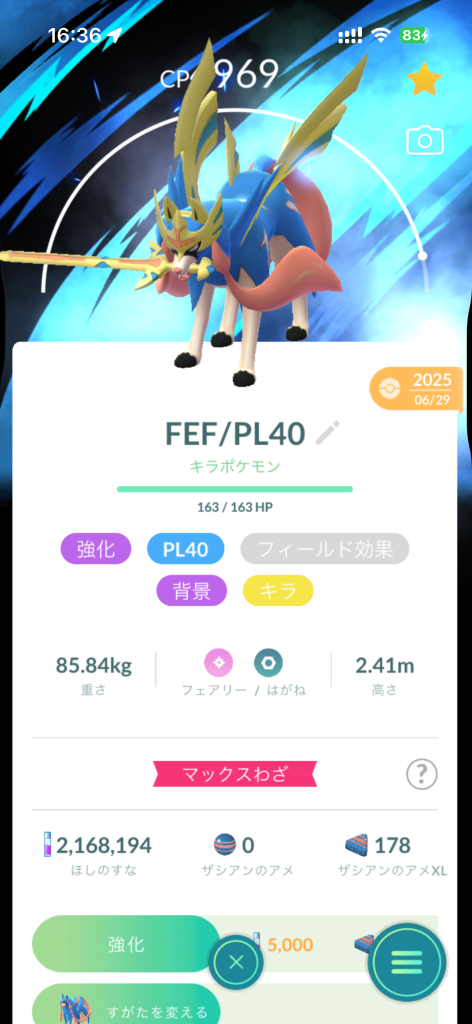The height and width of the screenshot is (1024, 472).
Task: Tap すがたを変える to change form
Action: [x=126, y=1004]
